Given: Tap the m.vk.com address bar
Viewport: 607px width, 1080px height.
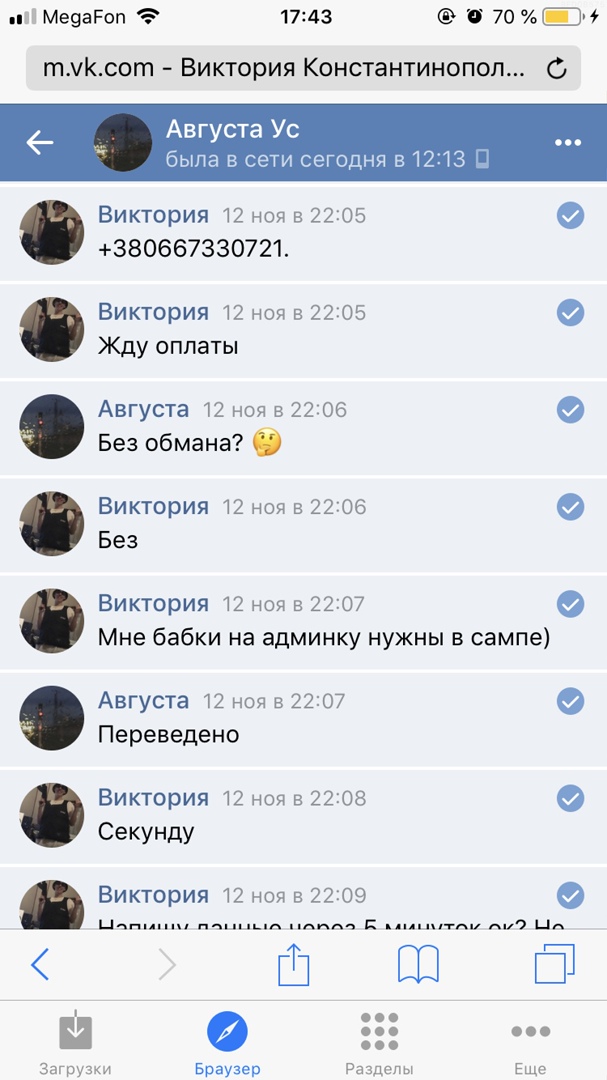Looking at the screenshot, I should tap(283, 69).
